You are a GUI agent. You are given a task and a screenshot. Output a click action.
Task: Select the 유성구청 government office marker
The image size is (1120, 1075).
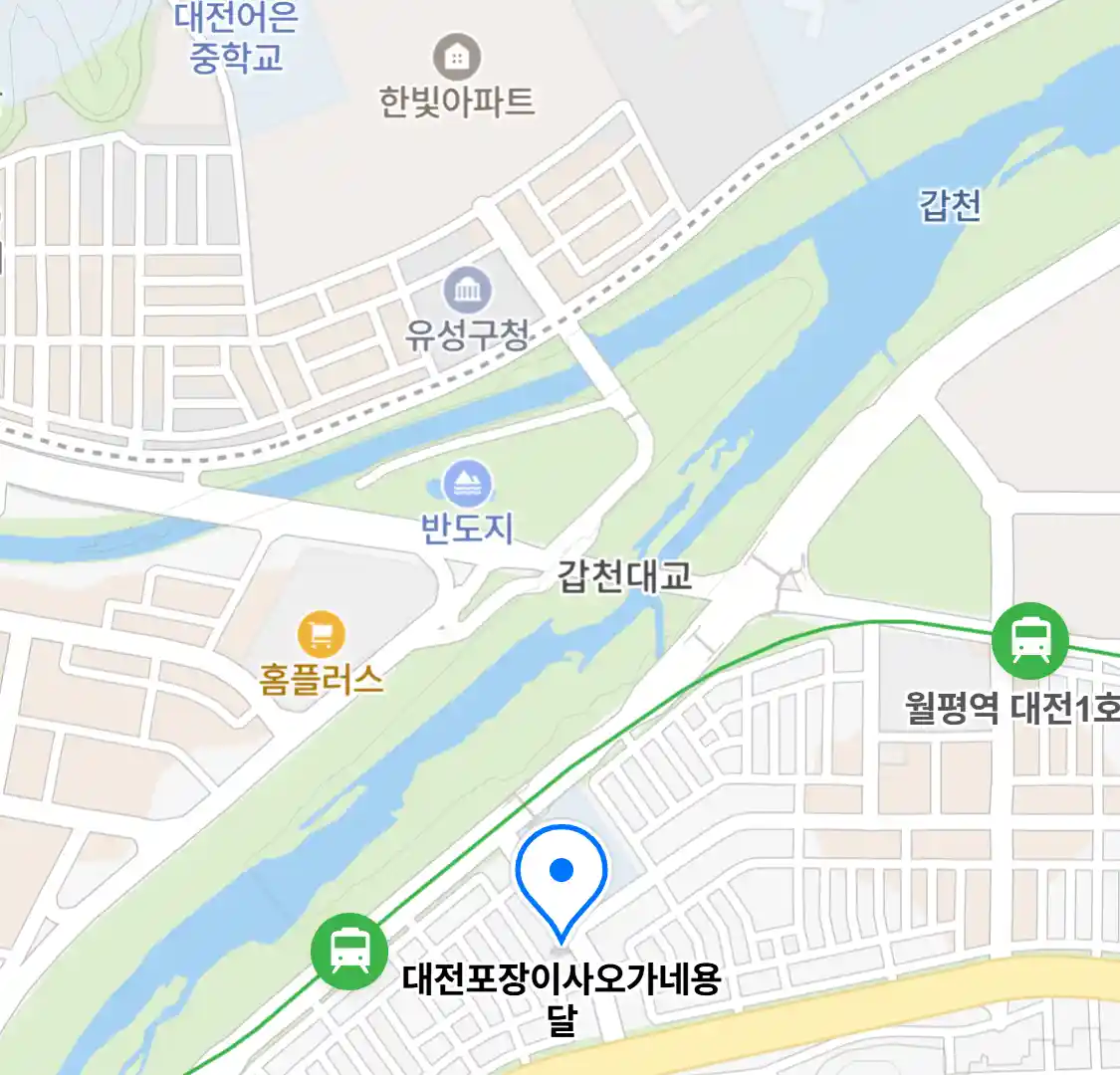[x=467, y=291]
